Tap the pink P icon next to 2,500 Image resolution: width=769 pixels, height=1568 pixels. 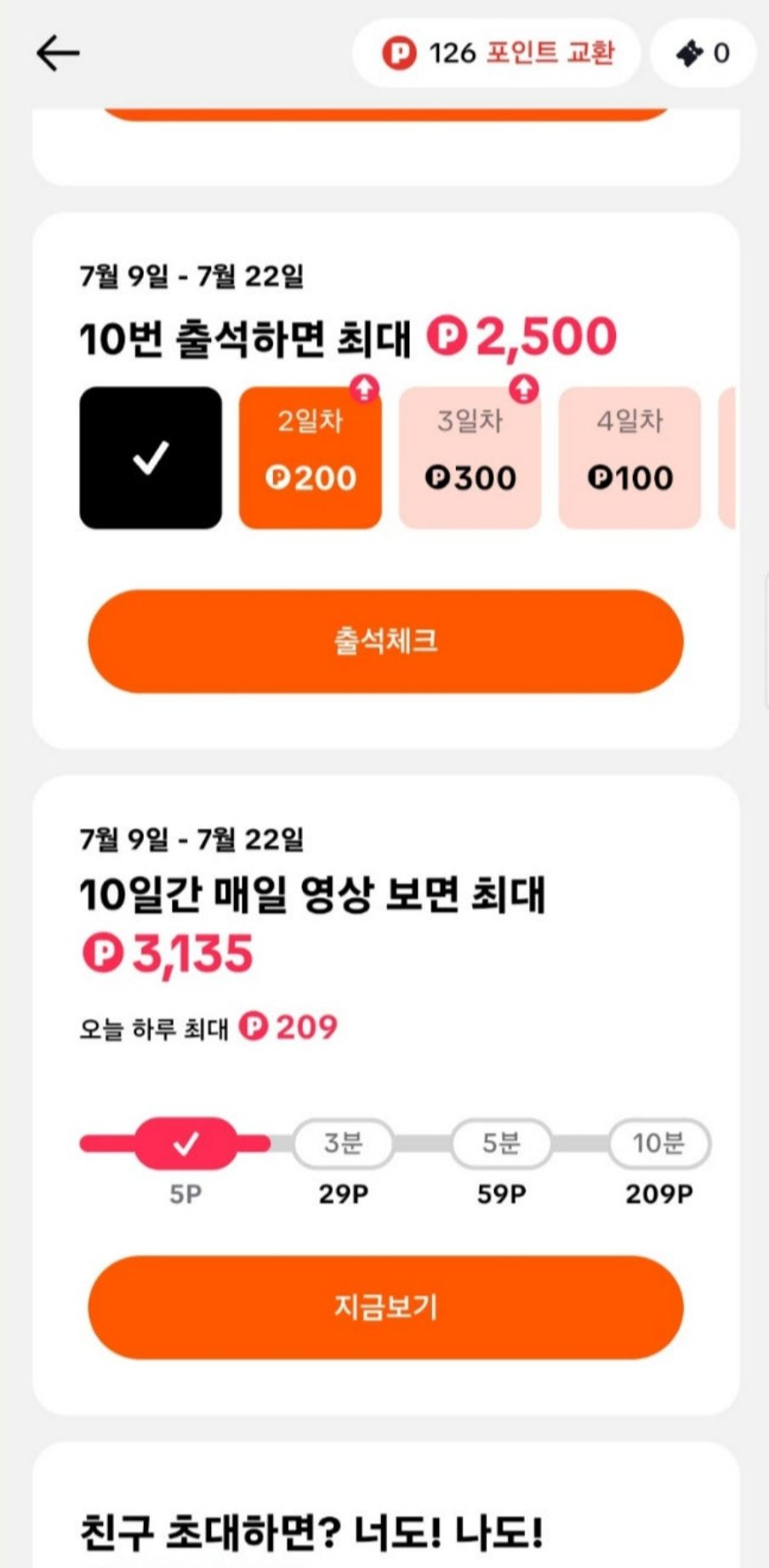click(x=449, y=335)
